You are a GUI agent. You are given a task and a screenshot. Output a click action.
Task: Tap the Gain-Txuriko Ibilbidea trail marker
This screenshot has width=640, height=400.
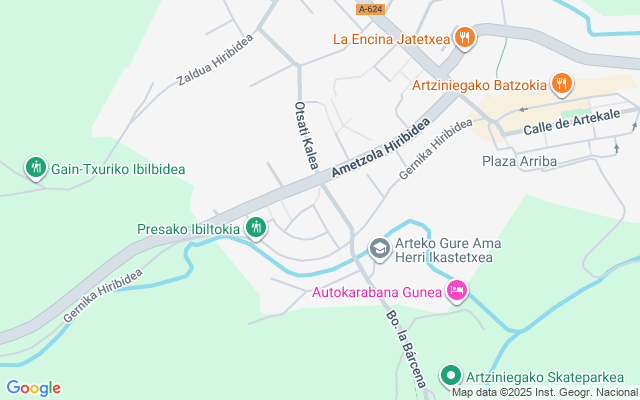(x=37, y=167)
